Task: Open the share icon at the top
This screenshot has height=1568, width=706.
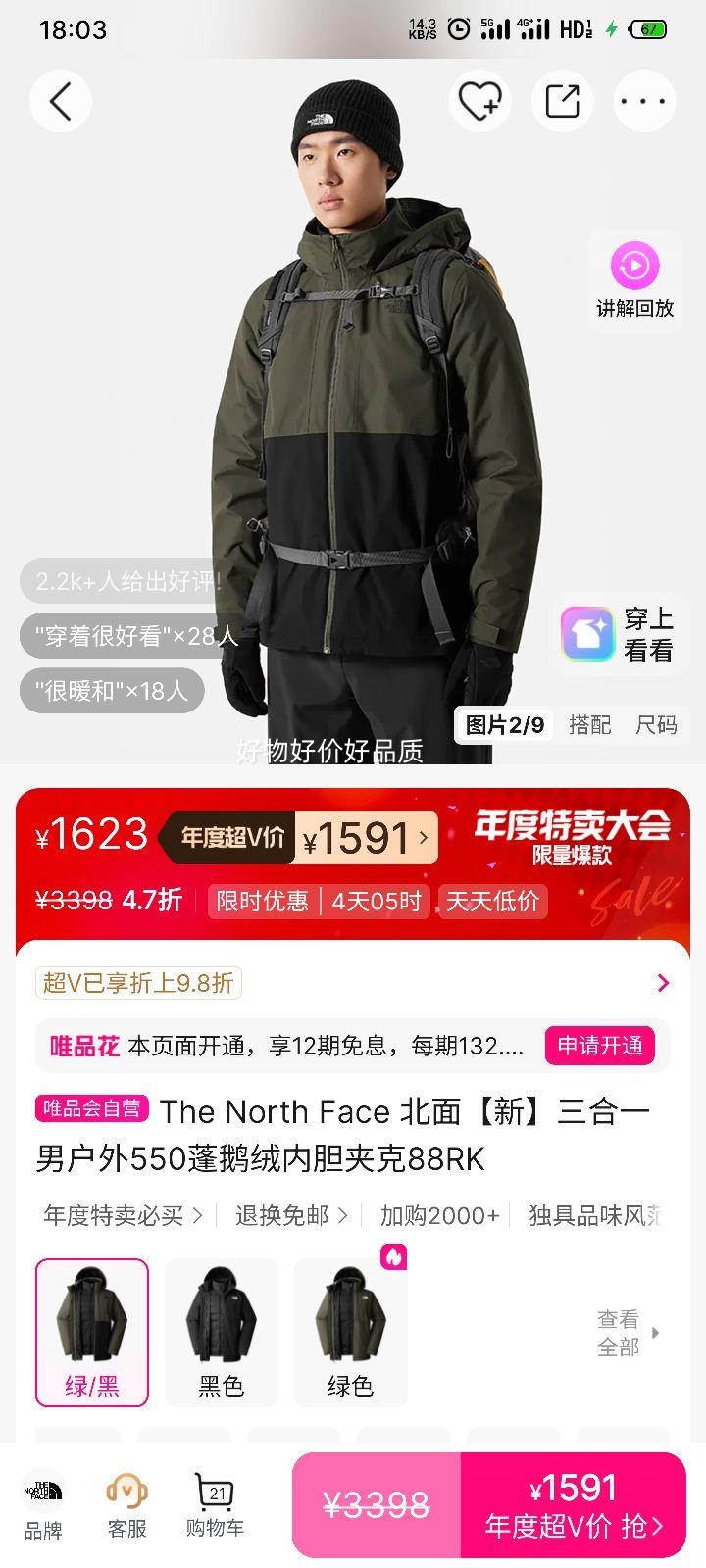Action: (x=562, y=101)
